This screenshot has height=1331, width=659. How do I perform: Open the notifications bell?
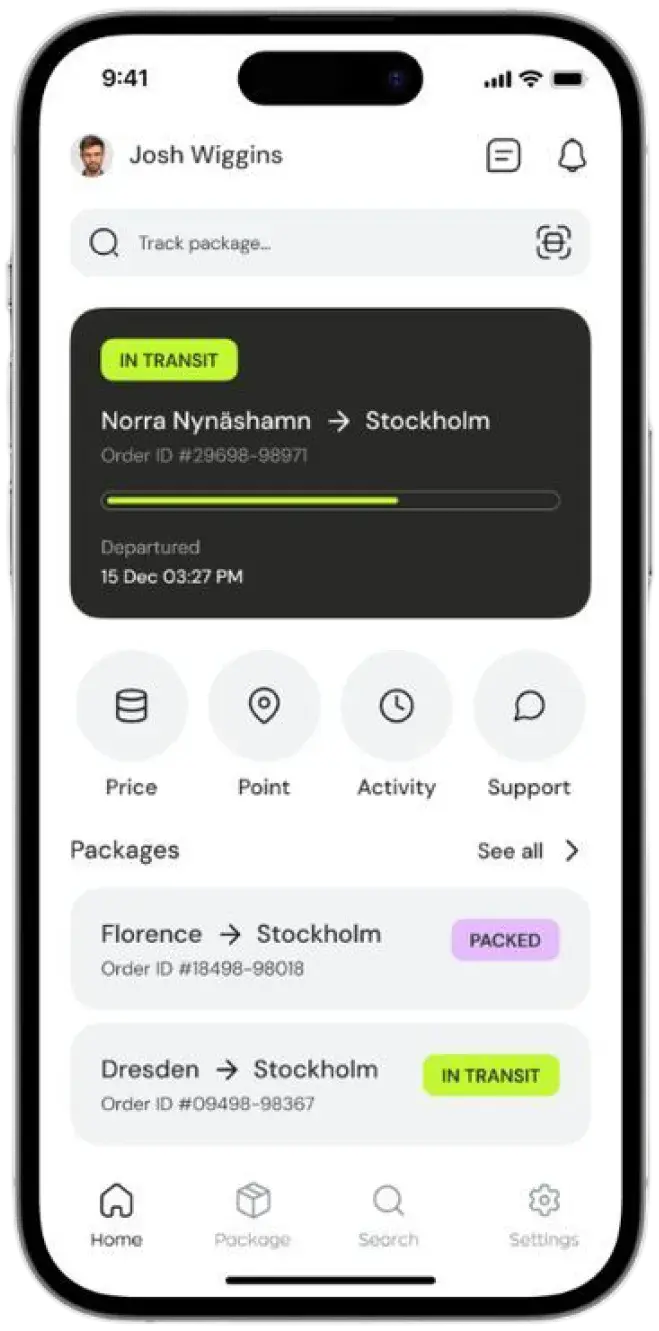click(571, 156)
